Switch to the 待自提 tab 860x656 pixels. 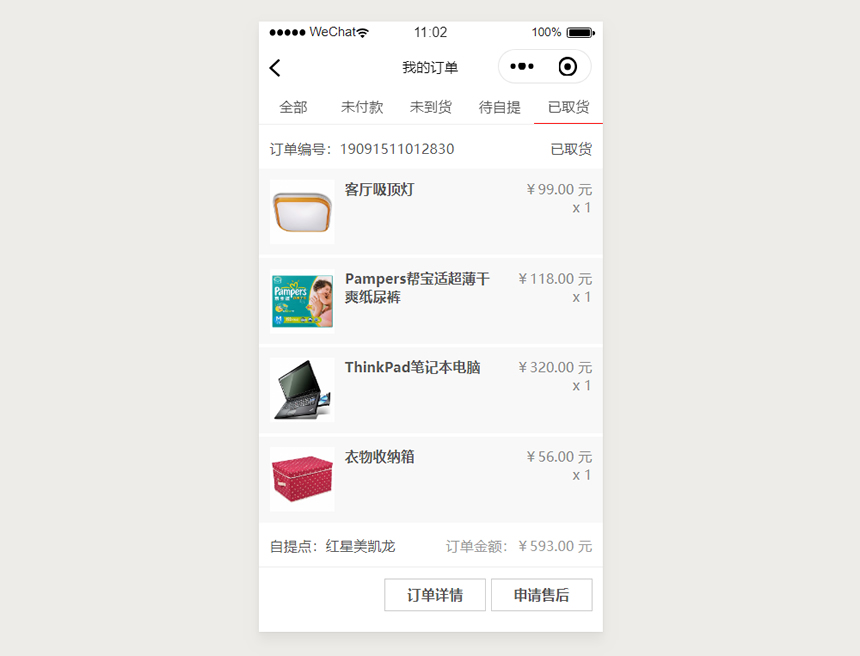click(x=500, y=107)
